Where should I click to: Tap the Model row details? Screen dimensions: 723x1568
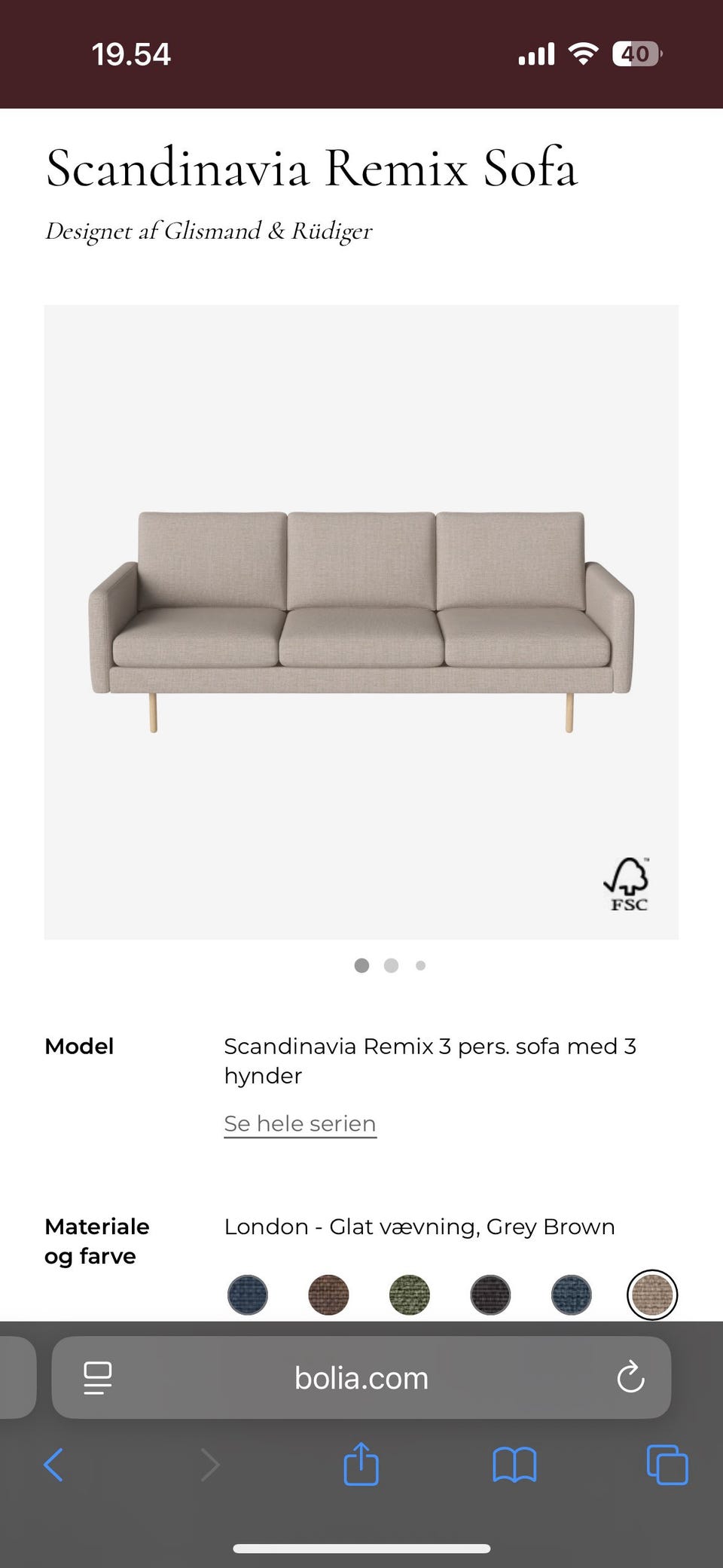(x=79, y=1046)
